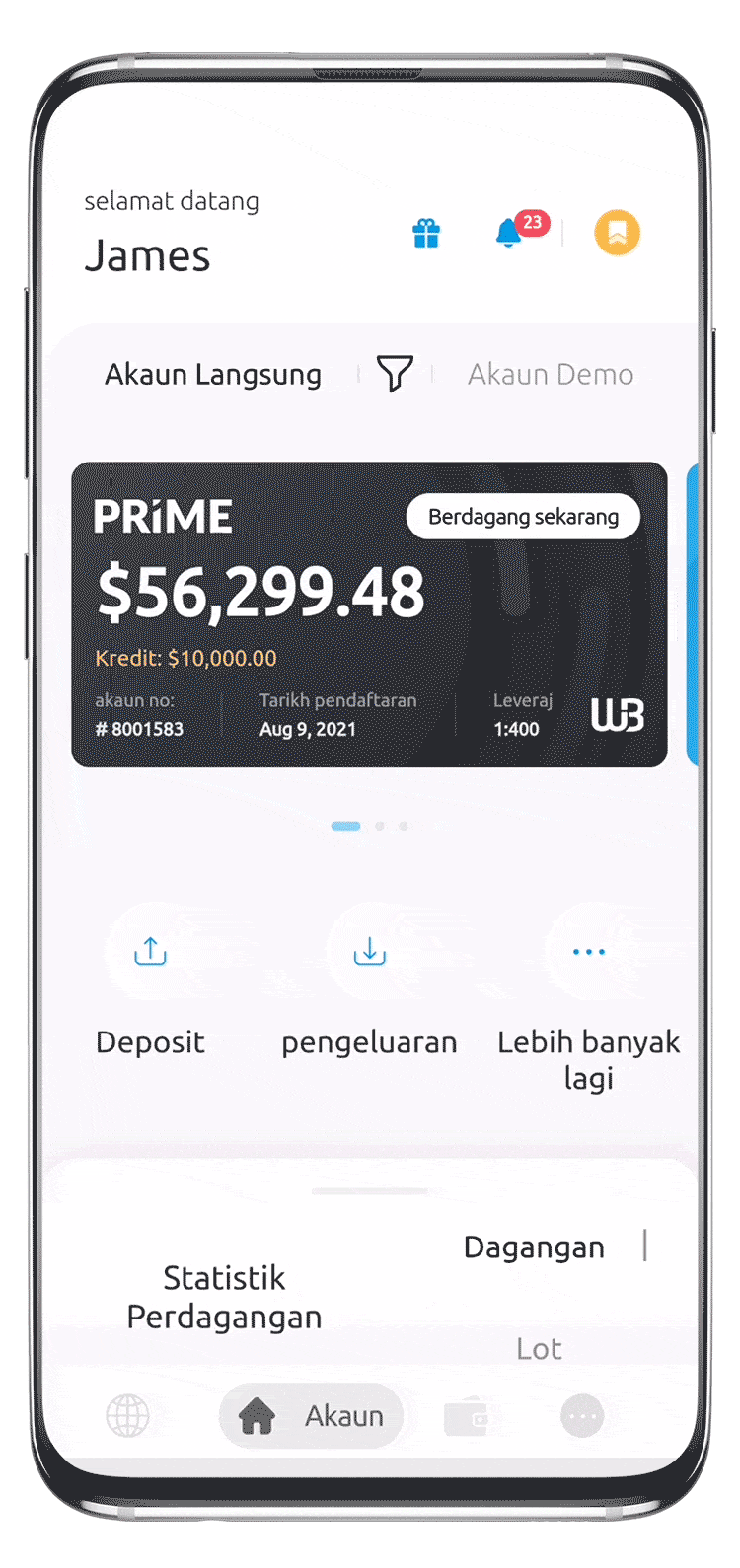Tap Berdagang sekarang button

523,517
